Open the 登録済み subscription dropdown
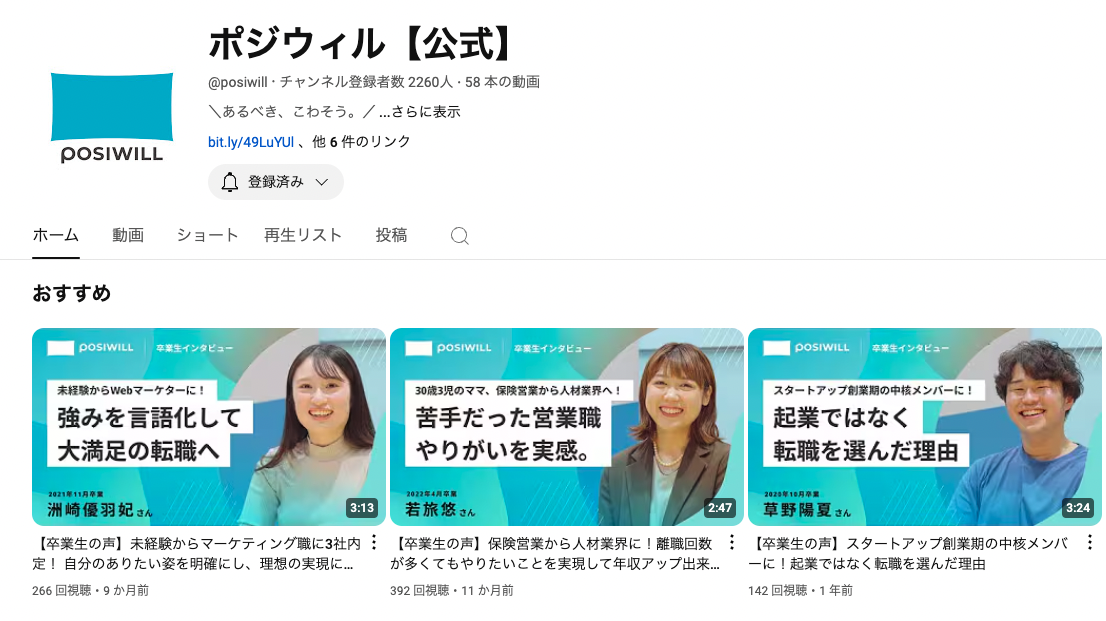Image resolution: width=1106 pixels, height=621 pixels. coord(276,182)
